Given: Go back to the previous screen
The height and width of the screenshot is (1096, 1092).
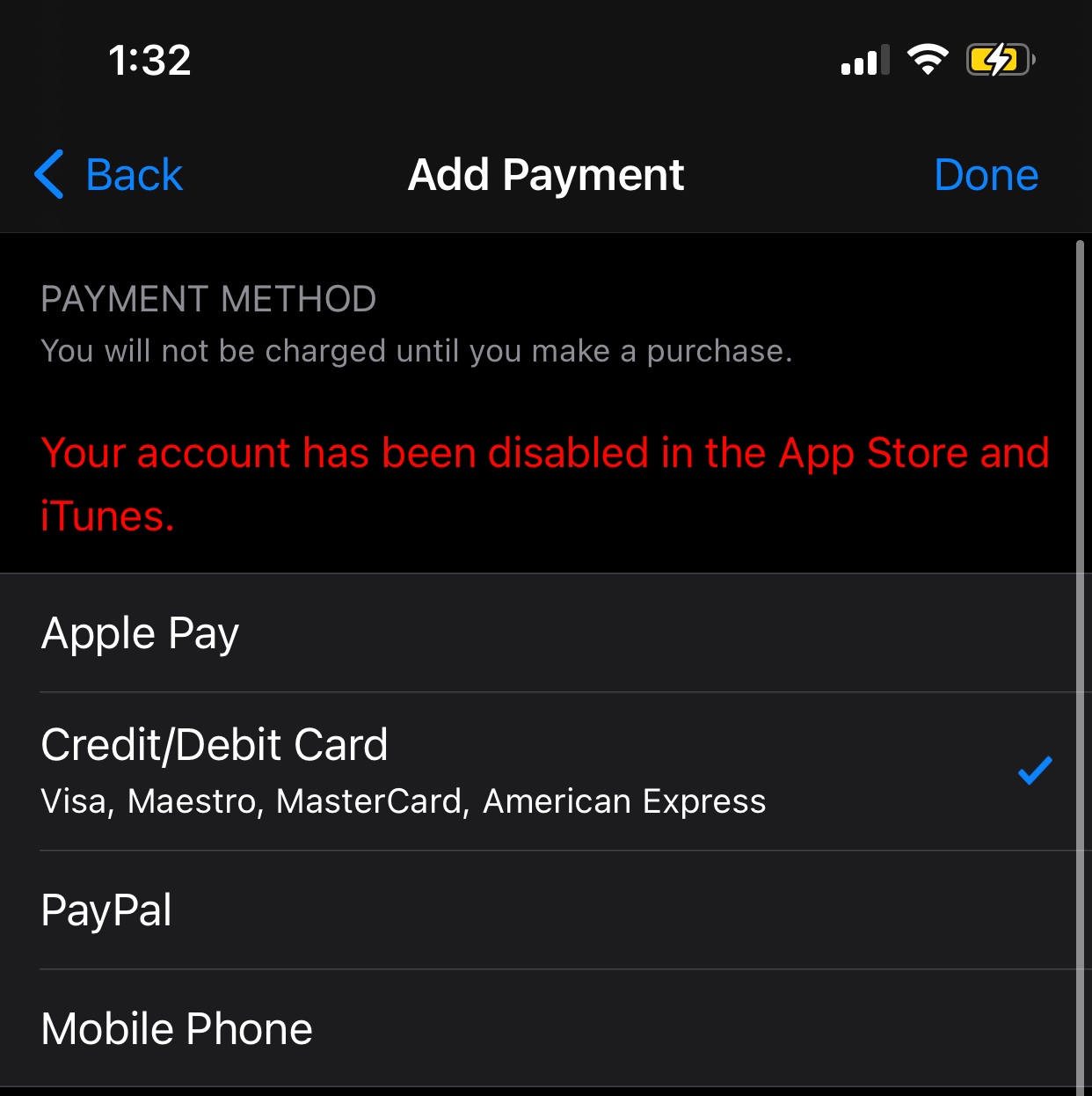Looking at the screenshot, I should (109, 174).
